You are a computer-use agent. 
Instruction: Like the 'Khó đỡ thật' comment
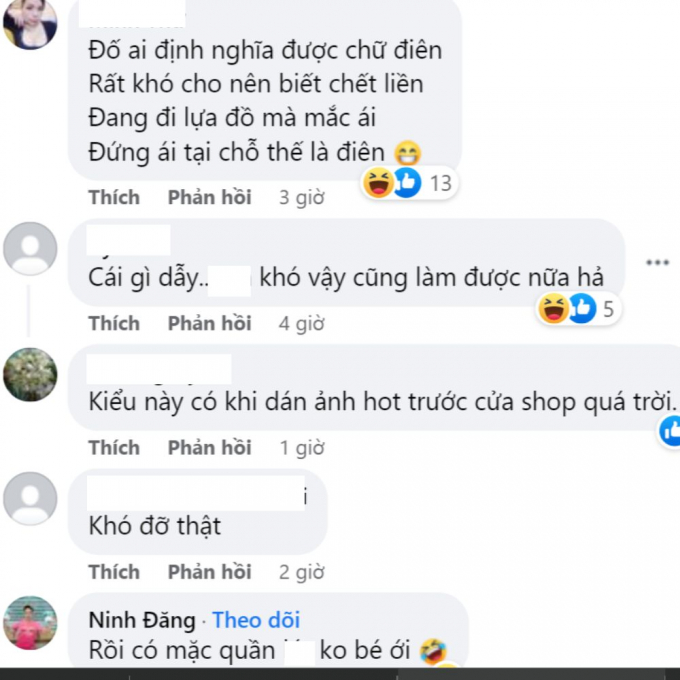tap(114, 572)
